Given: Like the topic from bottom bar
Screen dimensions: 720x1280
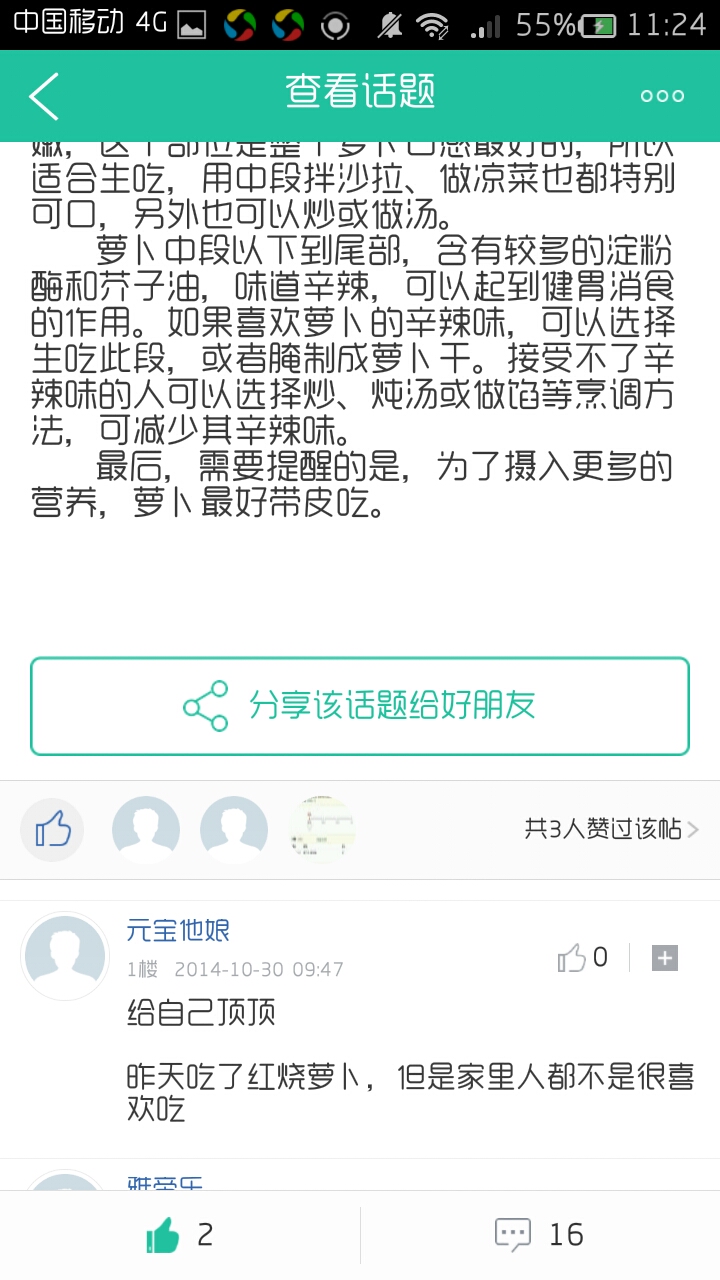Looking at the screenshot, I should tap(180, 1235).
